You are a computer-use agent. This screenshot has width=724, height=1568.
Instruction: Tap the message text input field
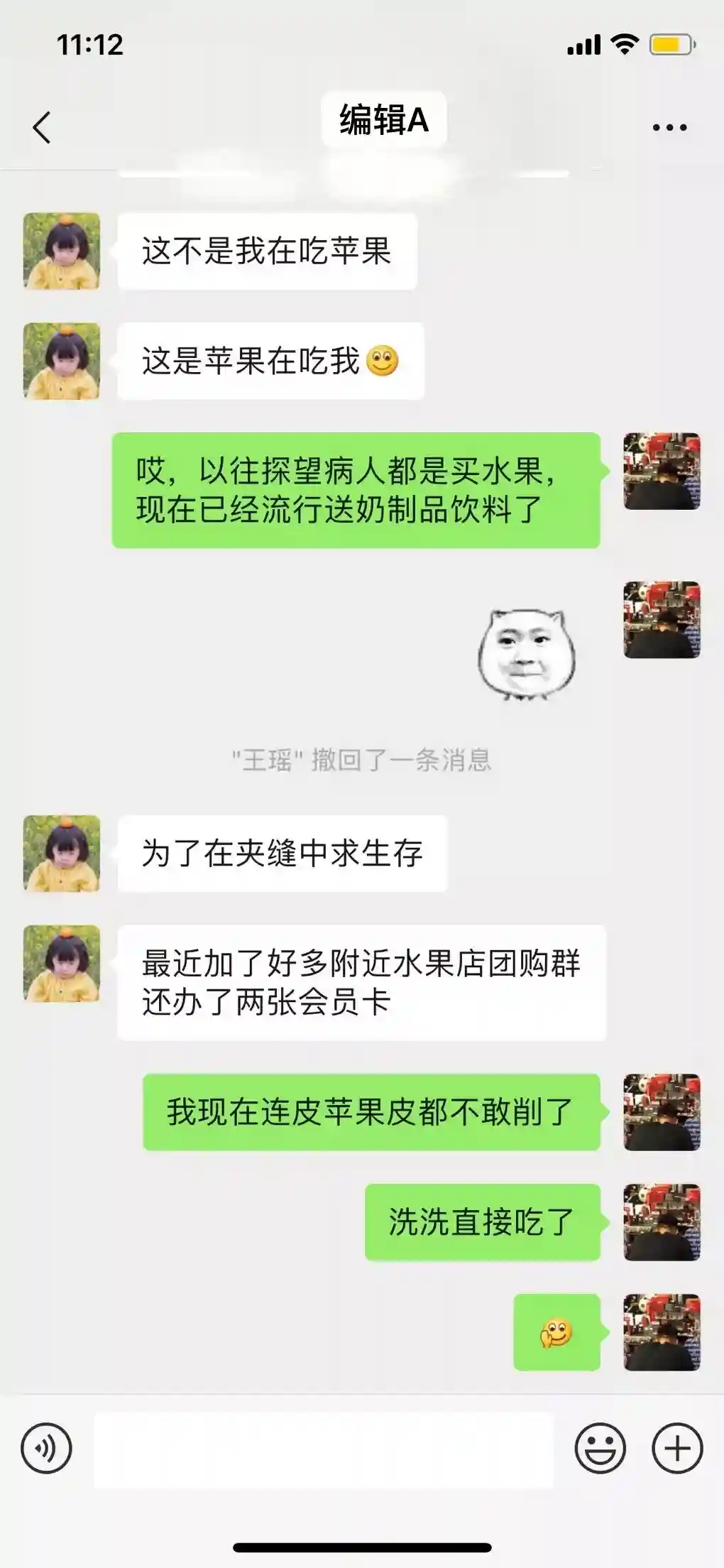tap(324, 1449)
